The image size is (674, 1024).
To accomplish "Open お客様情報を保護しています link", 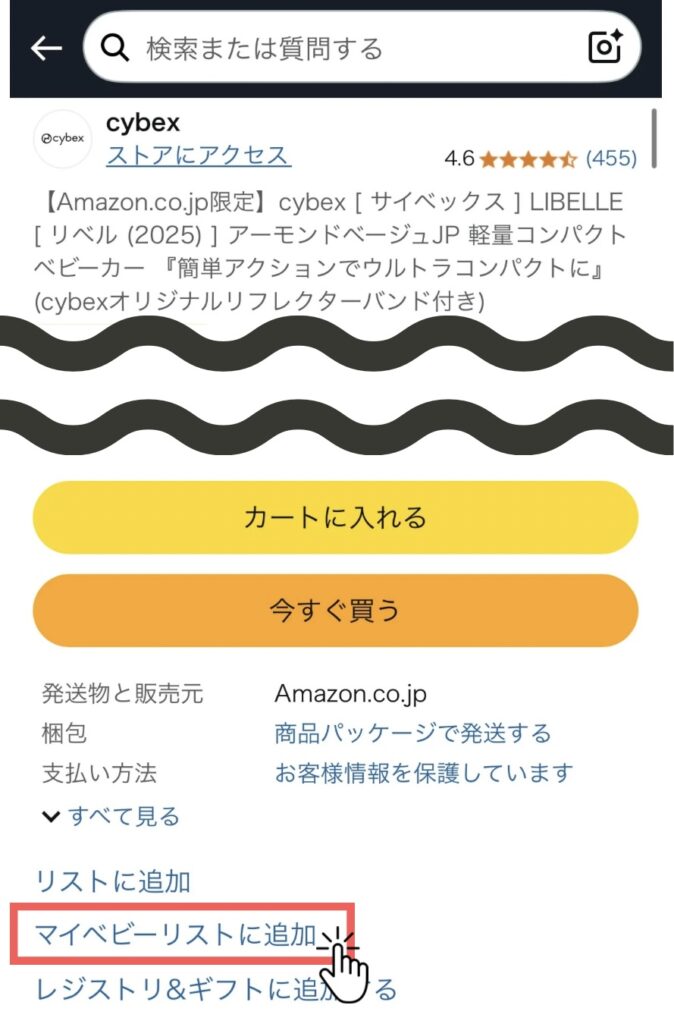I will click(x=424, y=773).
